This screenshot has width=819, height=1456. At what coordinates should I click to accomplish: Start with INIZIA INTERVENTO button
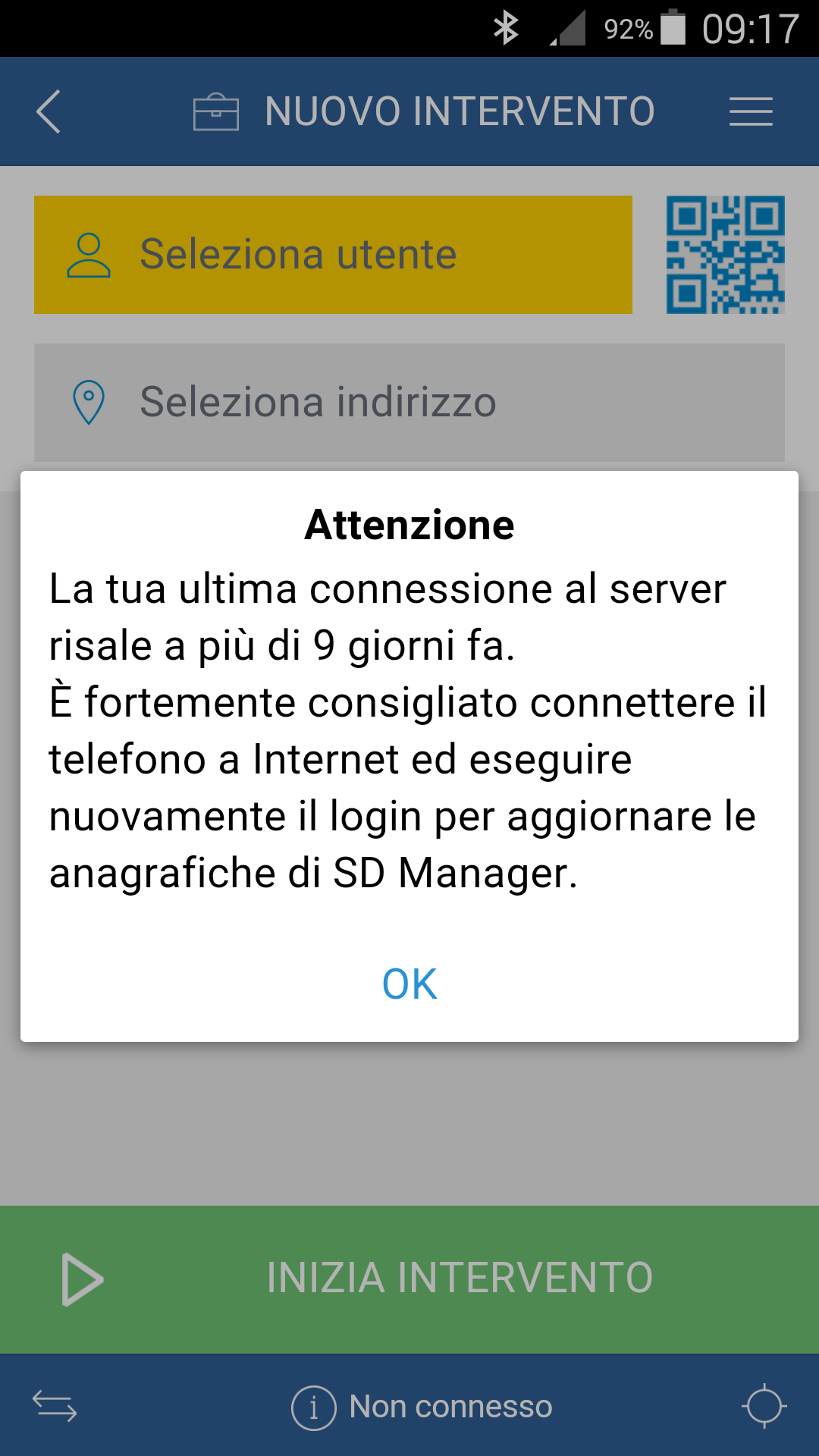coord(409,1279)
